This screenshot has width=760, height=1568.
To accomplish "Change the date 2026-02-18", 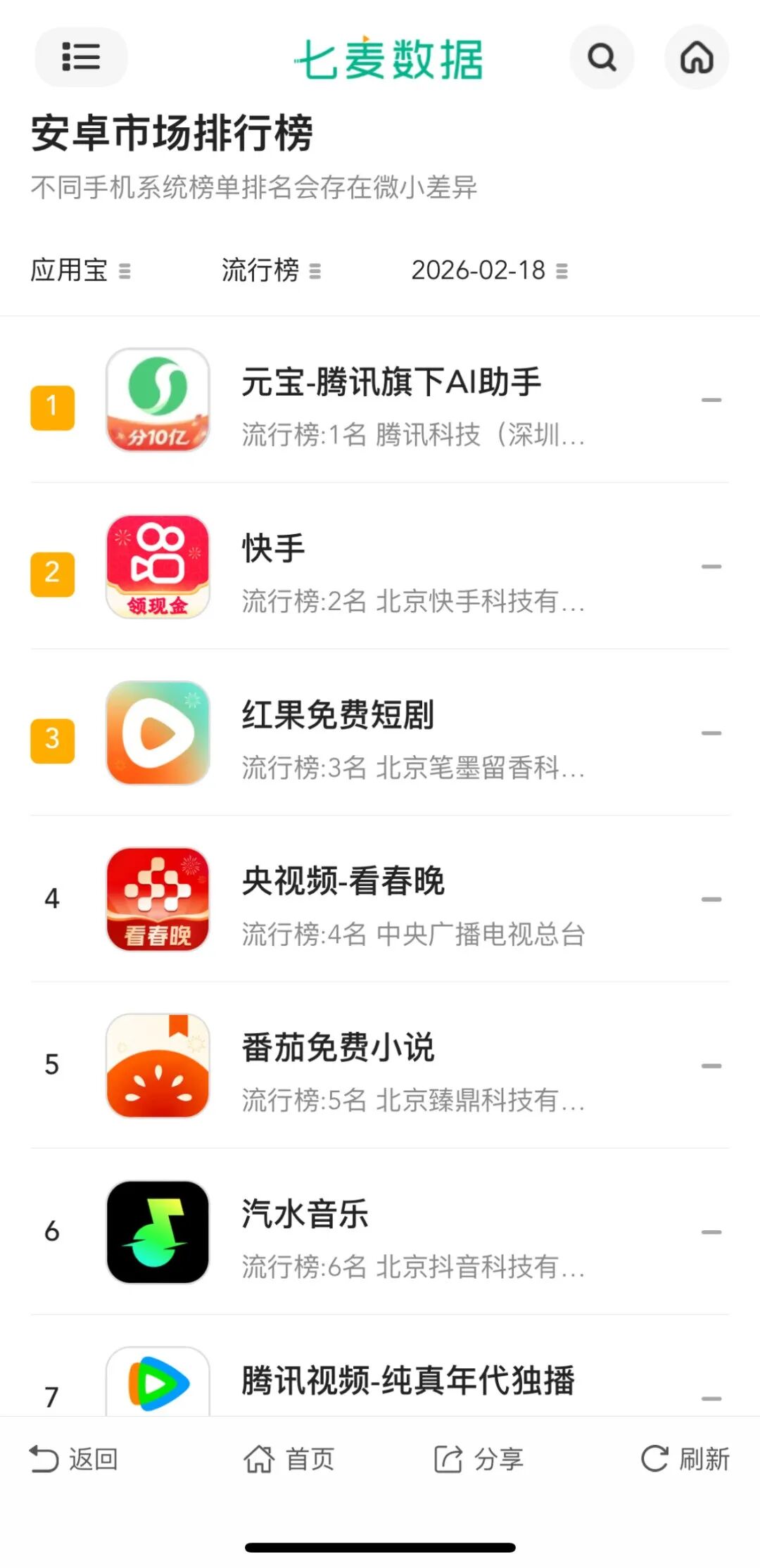I will point(489,270).
